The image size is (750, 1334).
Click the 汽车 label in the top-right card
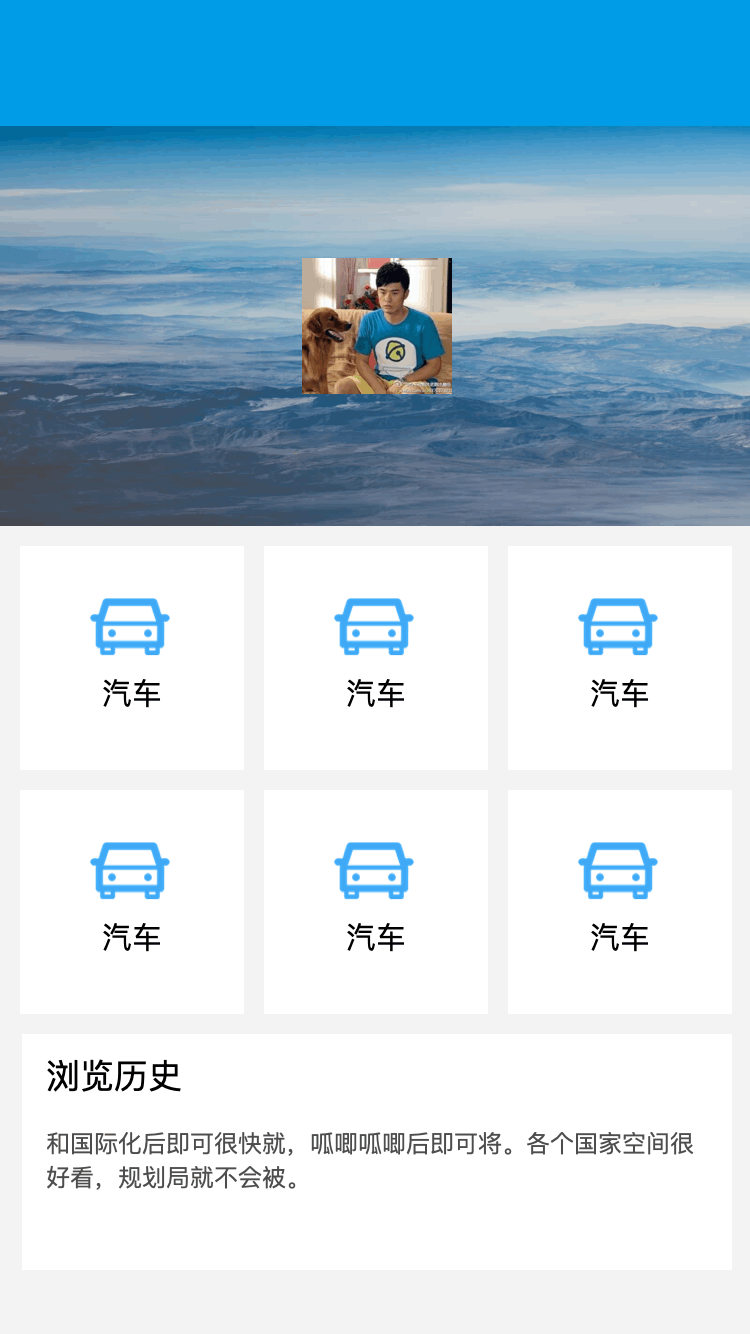(x=619, y=691)
